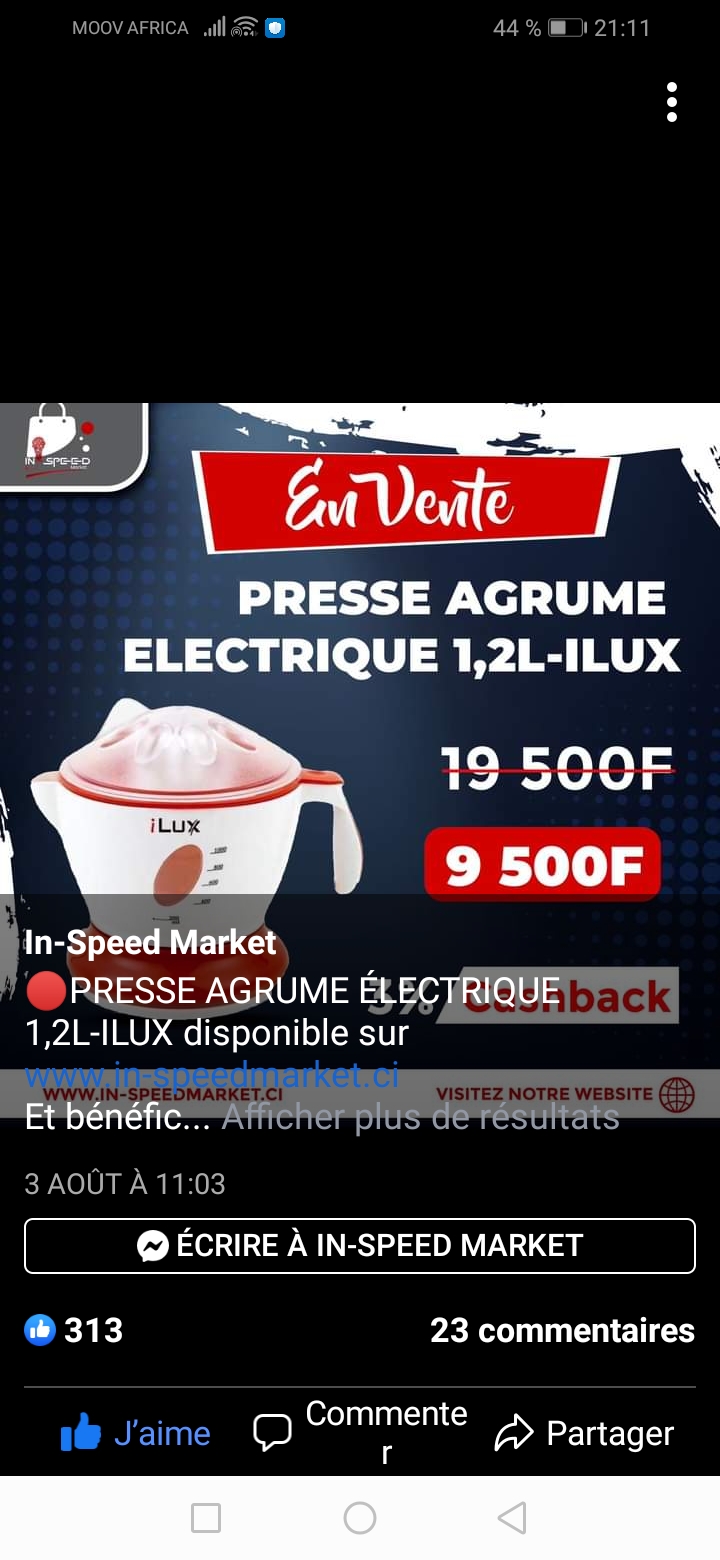Open the In-Speed Market page name
720x1560 pixels.
(x=150, y=942)
